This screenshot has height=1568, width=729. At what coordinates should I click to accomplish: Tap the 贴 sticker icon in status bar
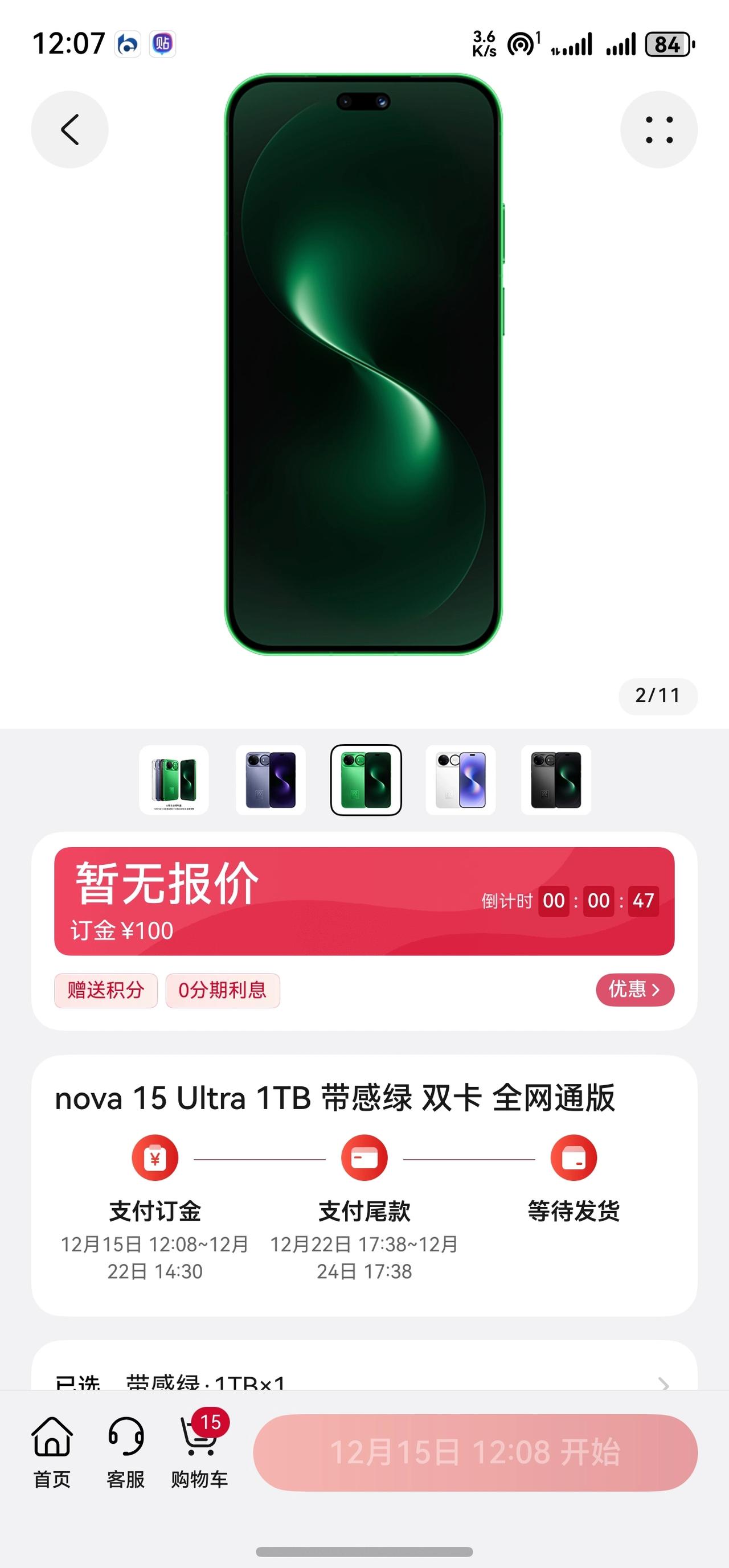tap(162, 43)
